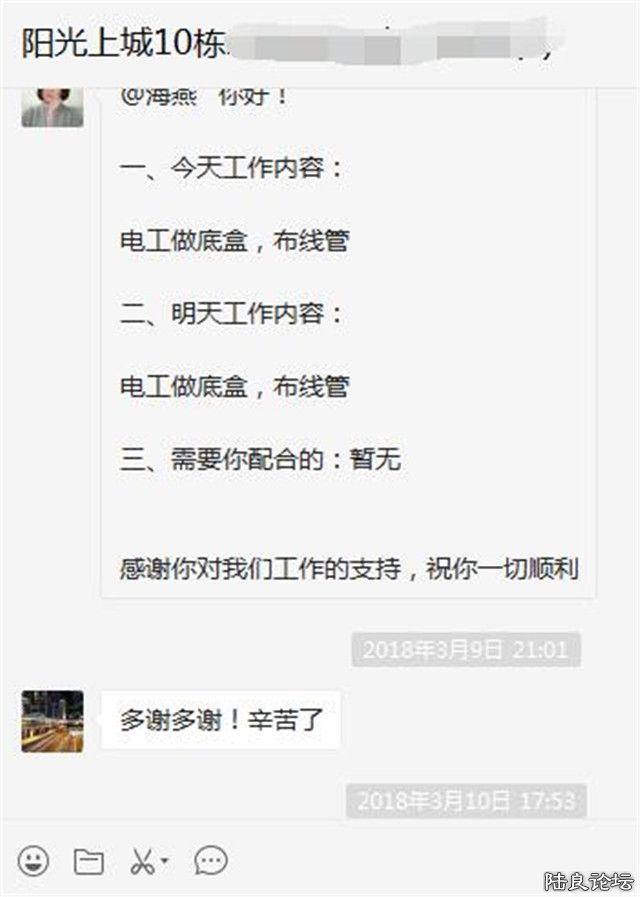Open chat history speech bubble icon
640x897 pixels.
click(x=210, y=860)
